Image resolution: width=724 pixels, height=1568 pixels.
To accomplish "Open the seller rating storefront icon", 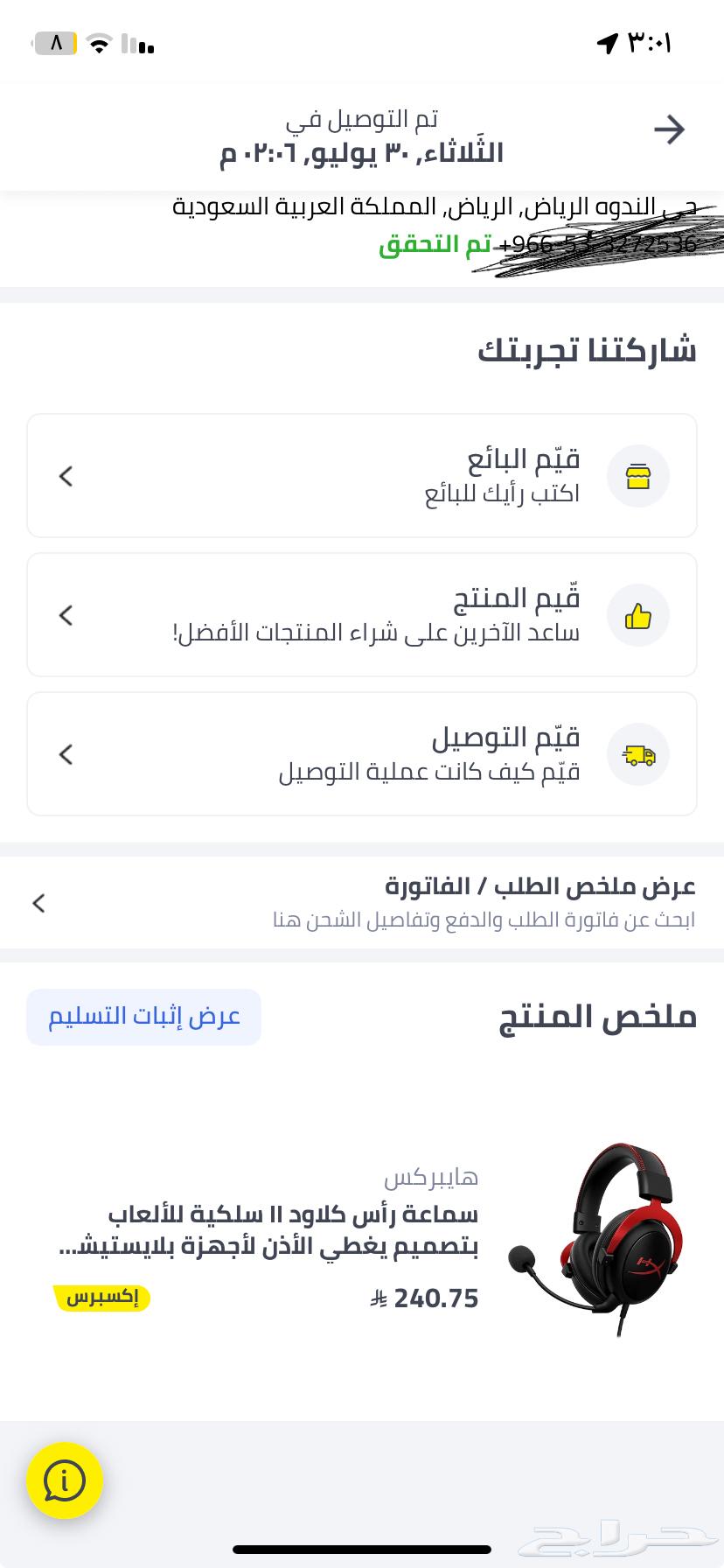I will point(637,476).
